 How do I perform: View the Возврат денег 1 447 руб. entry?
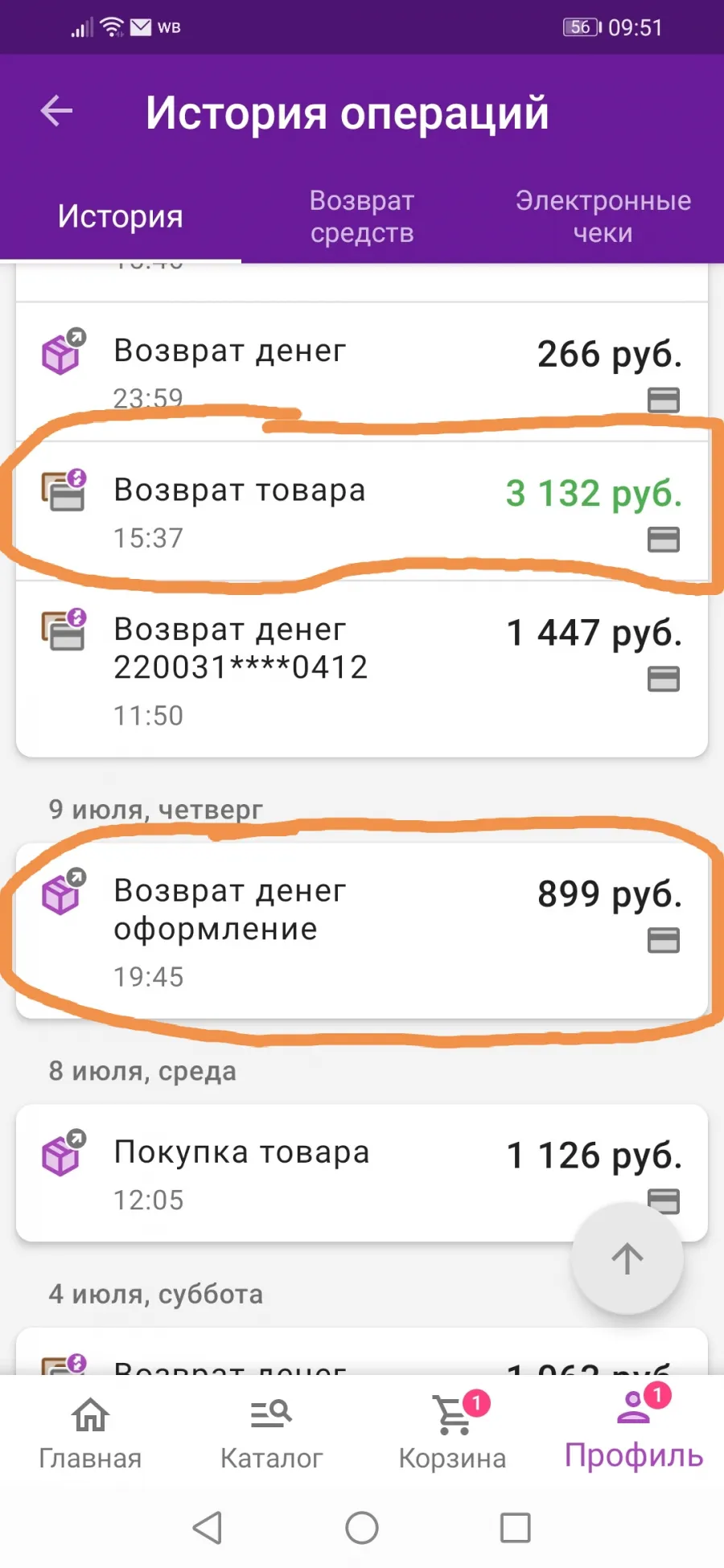(362, 669)
